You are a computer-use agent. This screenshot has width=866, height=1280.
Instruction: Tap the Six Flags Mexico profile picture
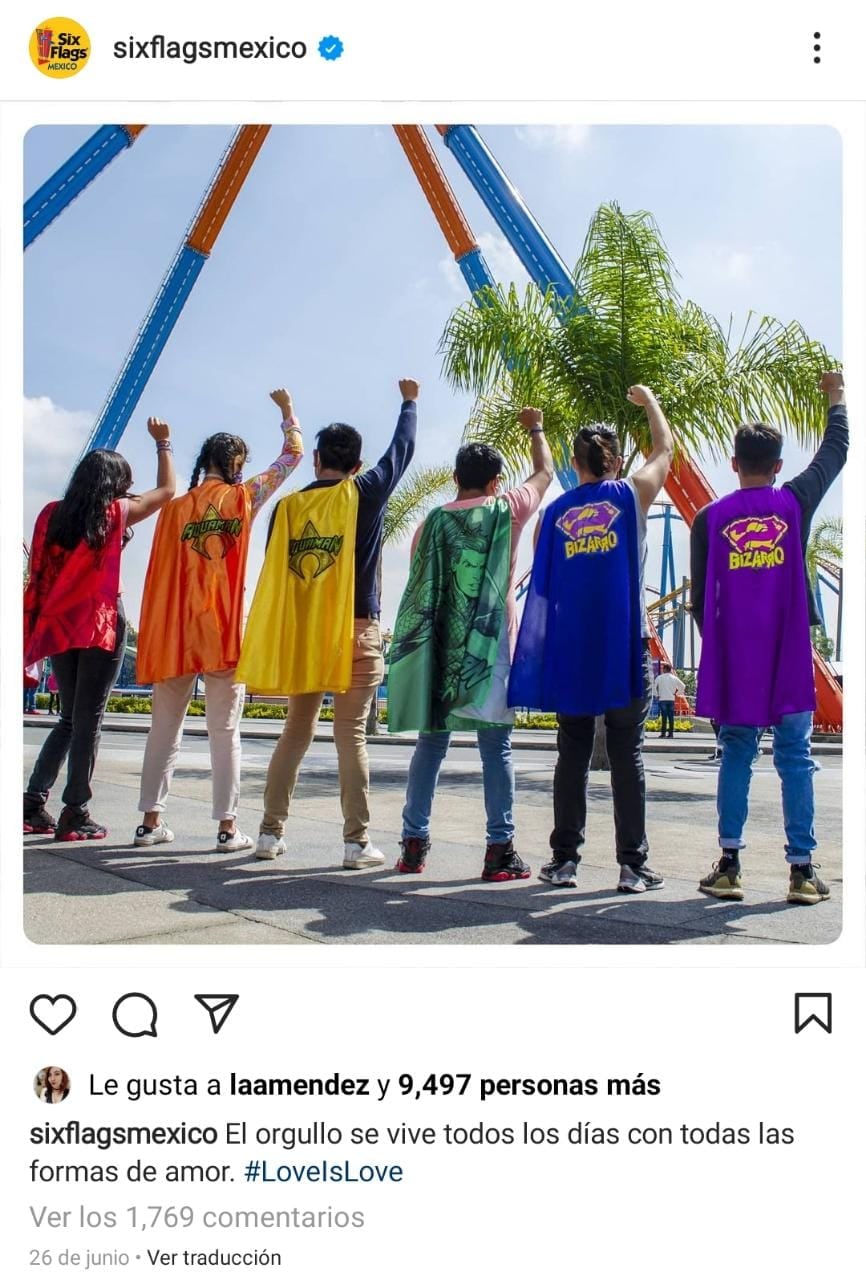(x=59, y=48)
